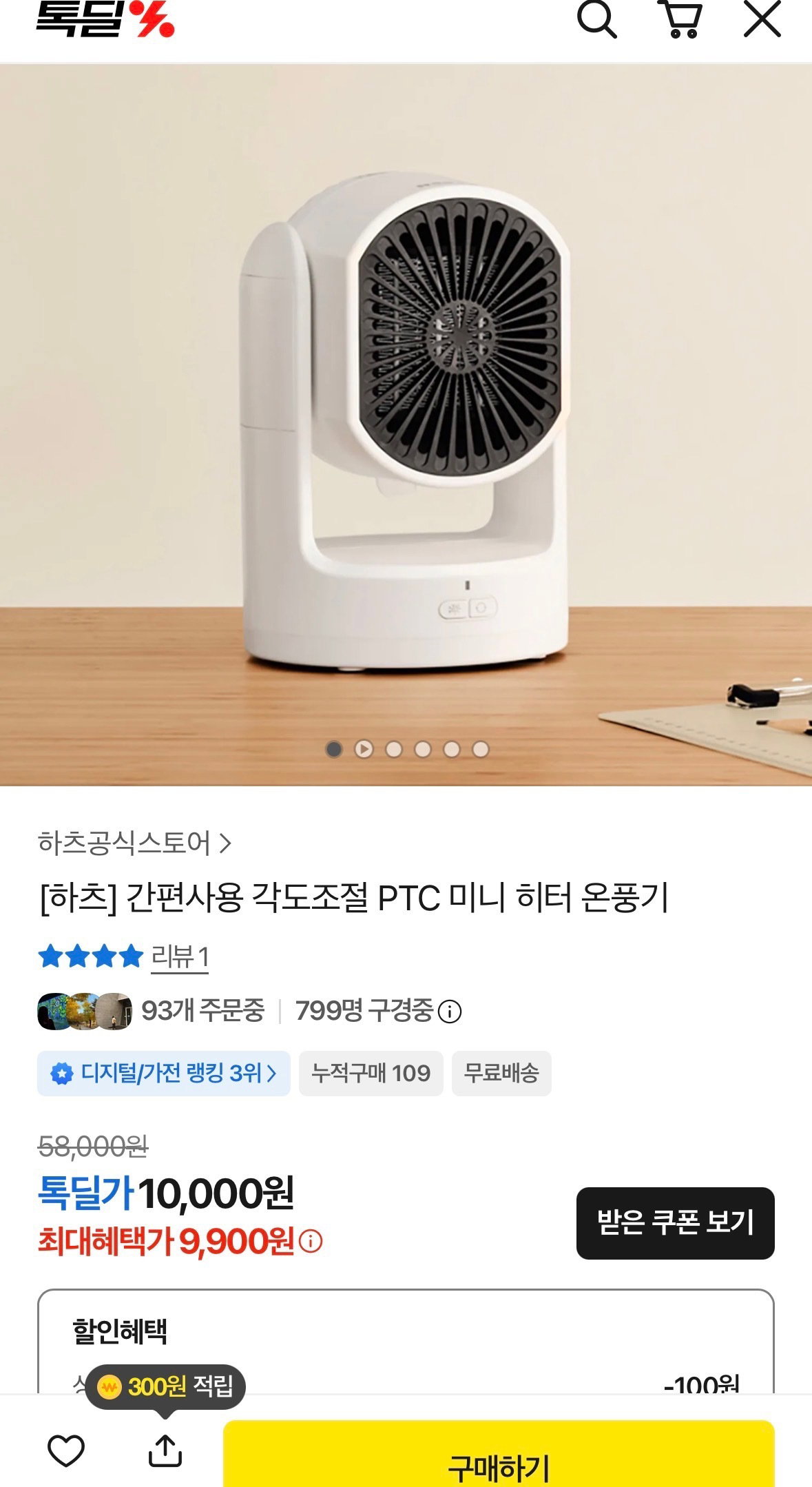Image resolution: width=812 pixels, height=1487 pixels.
Task: Tap 구매하기 to purchase
Action: pos(499,1454)
